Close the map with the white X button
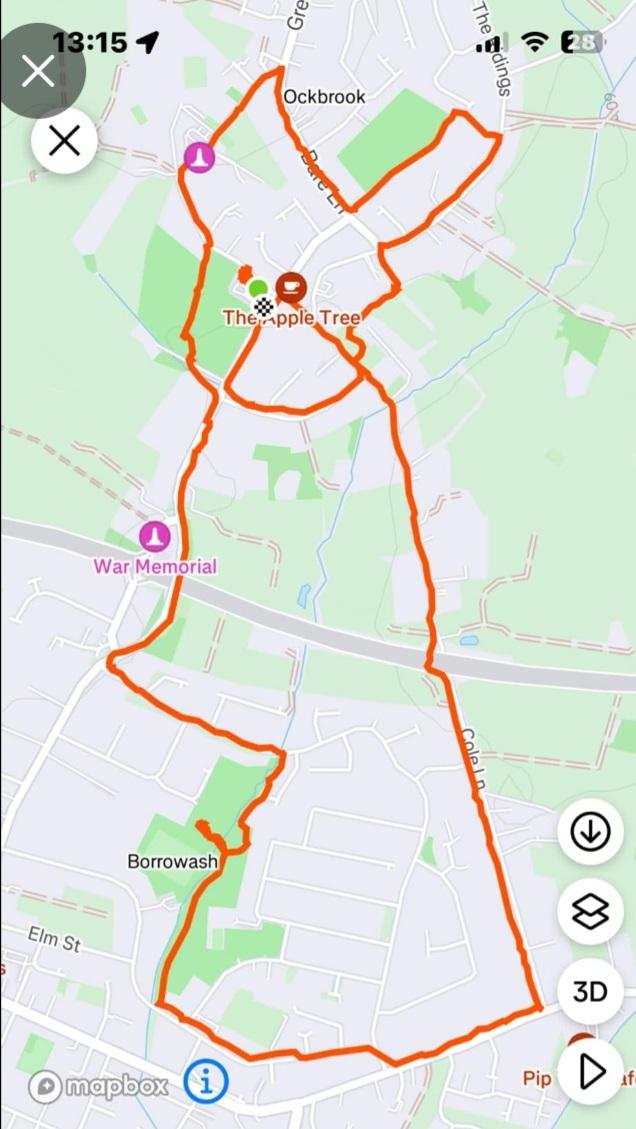Screen dimensions: 636x1129 pos(64,141)
